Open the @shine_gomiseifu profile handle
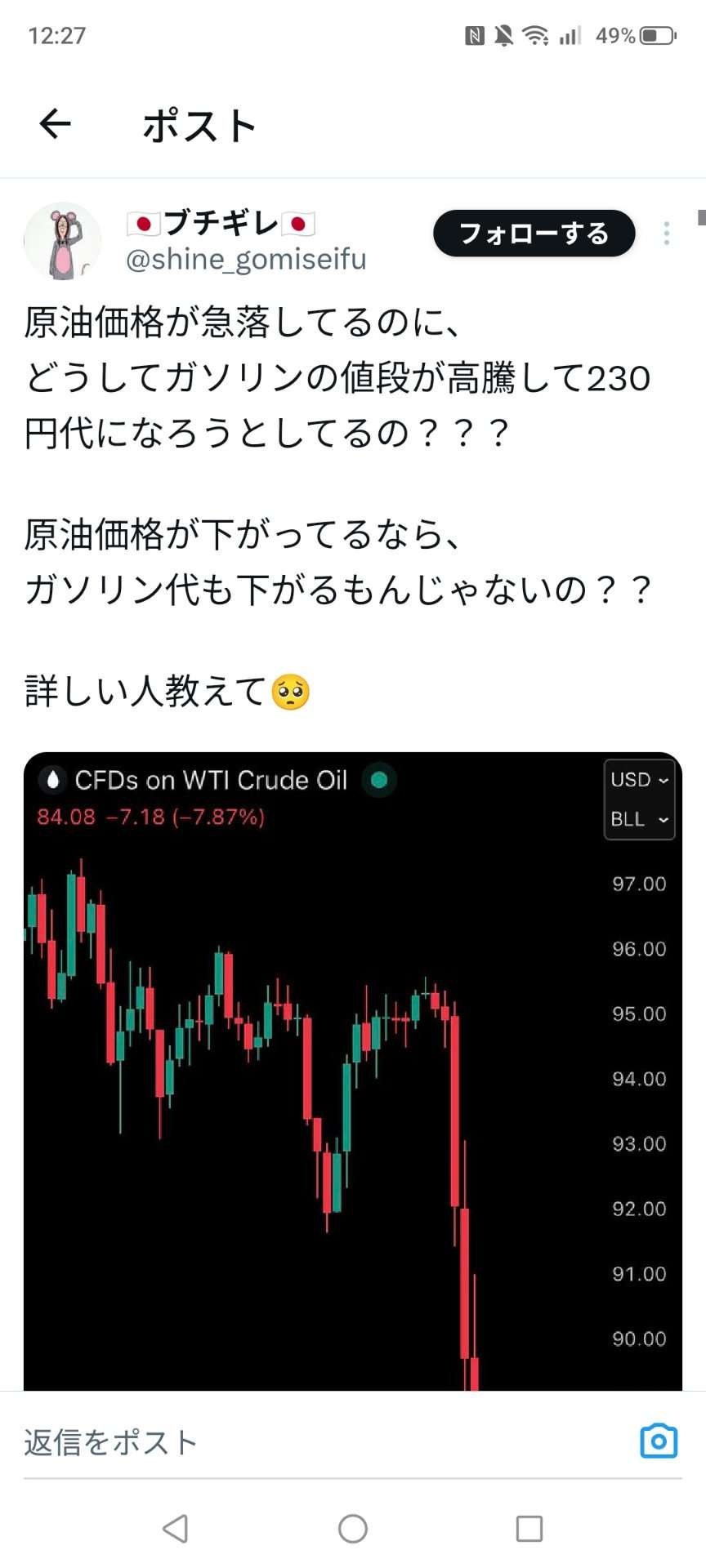Viewport: 706px width, 1568px height. [x=246, y=260]
